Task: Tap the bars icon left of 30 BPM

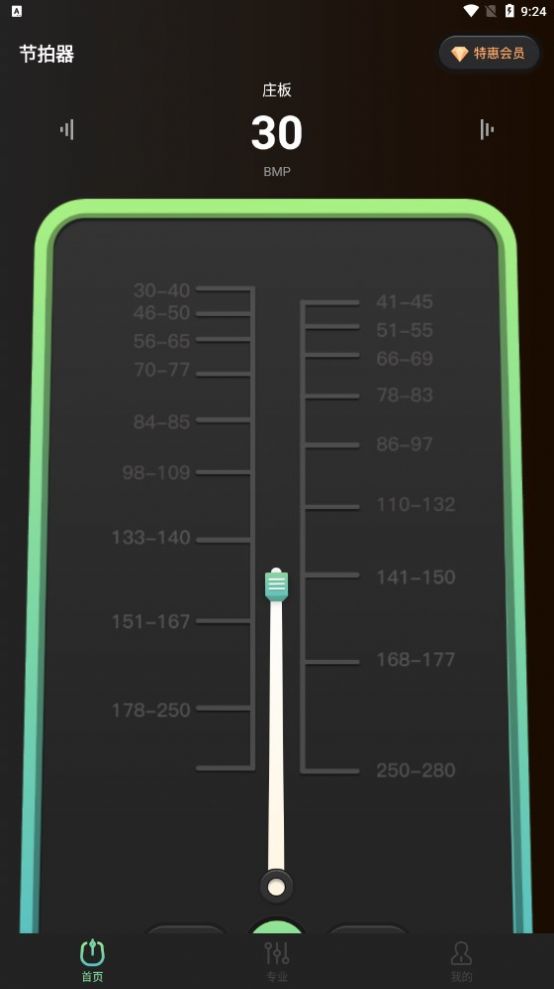Action: click(x=67, y=129)
